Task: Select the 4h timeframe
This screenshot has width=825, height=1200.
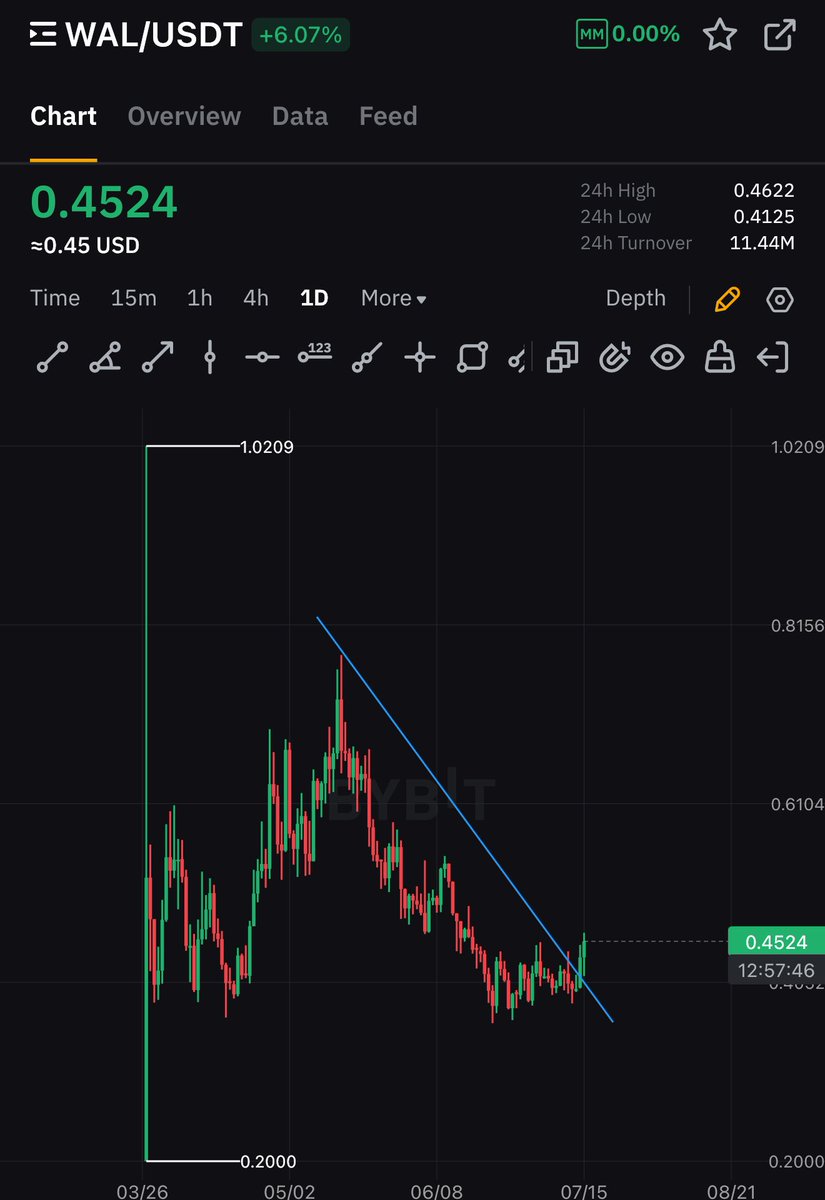Action: 256,298
